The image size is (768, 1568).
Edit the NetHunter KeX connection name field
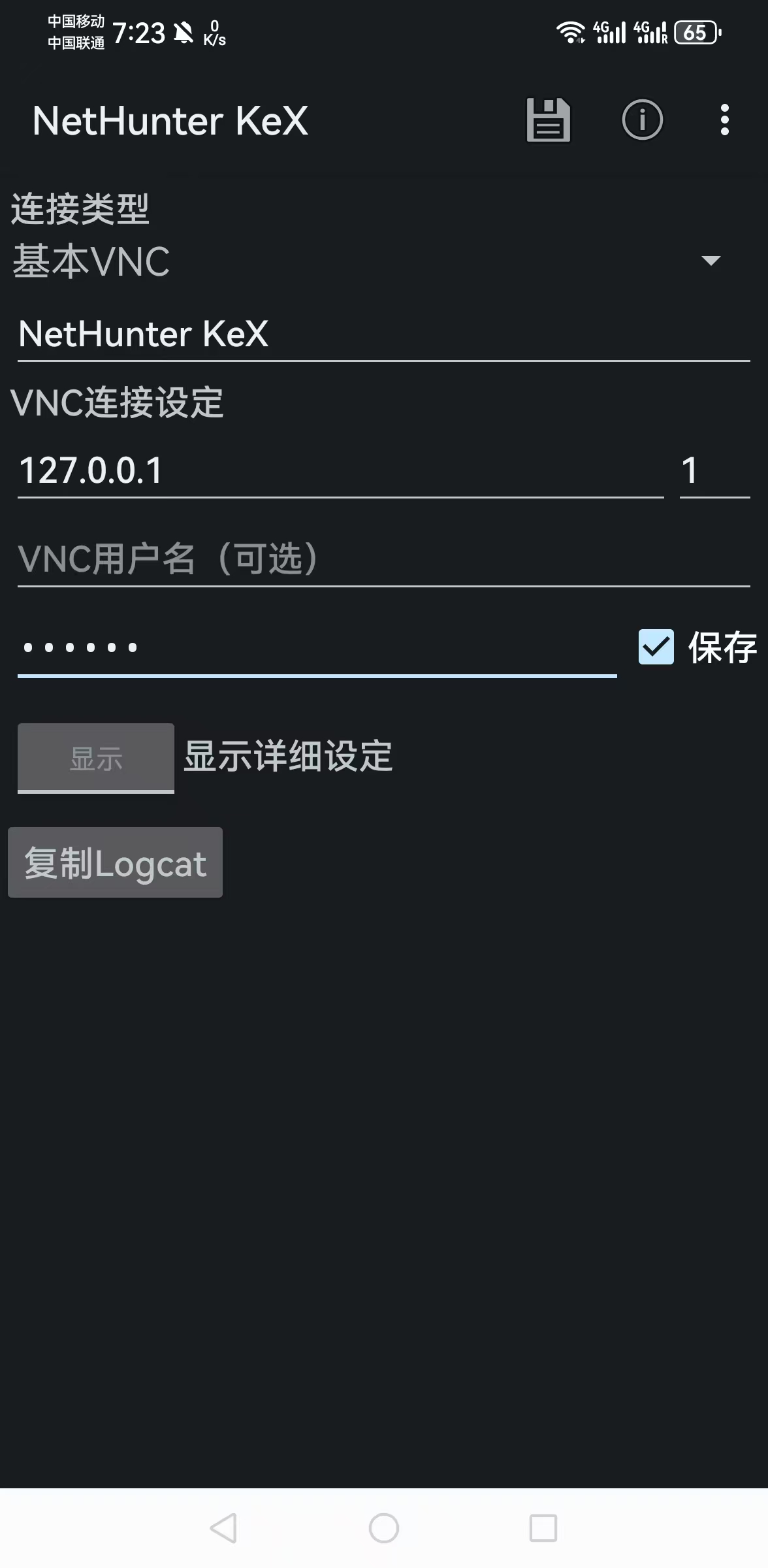click(383, 335)
